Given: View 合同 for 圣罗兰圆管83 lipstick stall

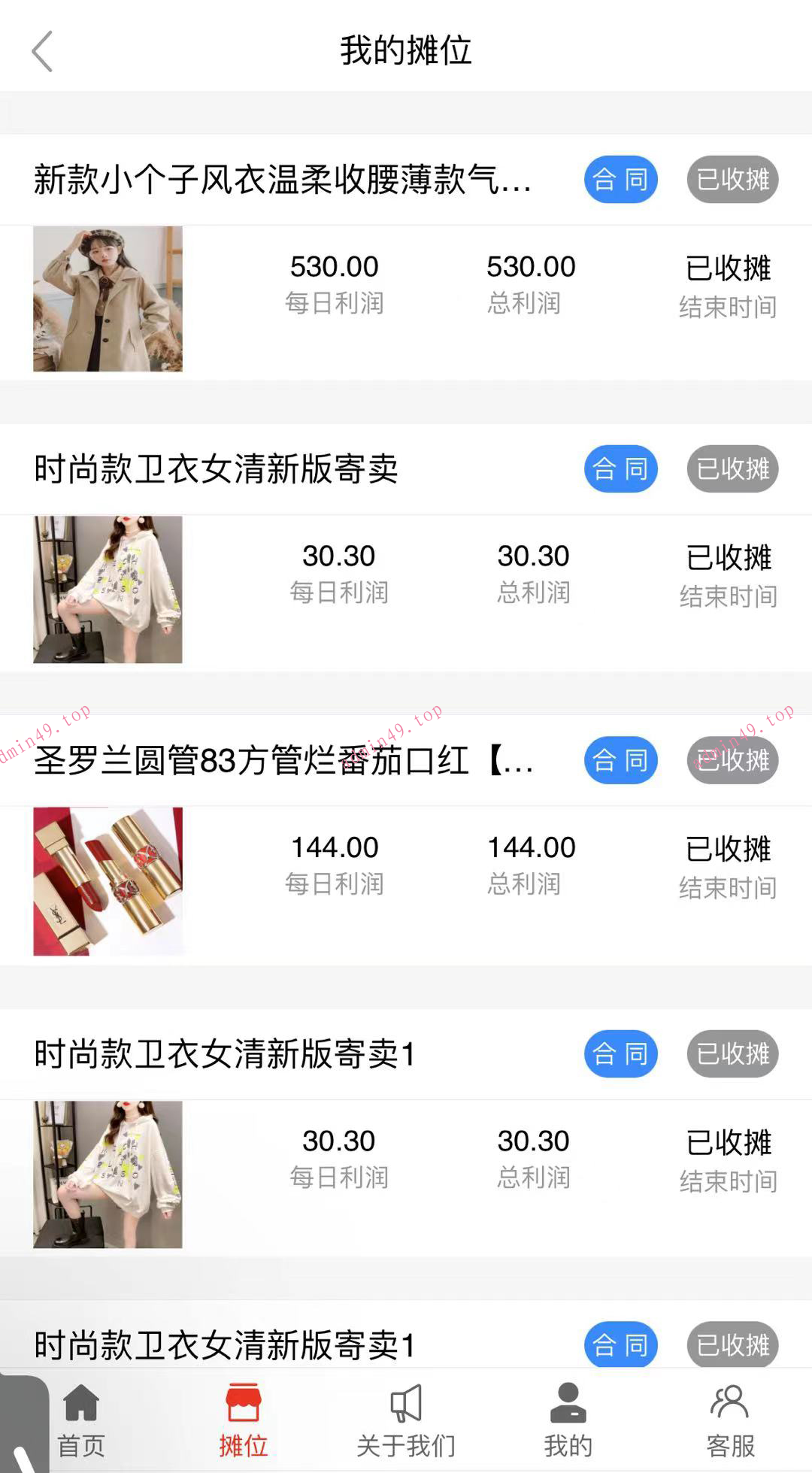Looking at the screenshot, I should pos(620,760).
